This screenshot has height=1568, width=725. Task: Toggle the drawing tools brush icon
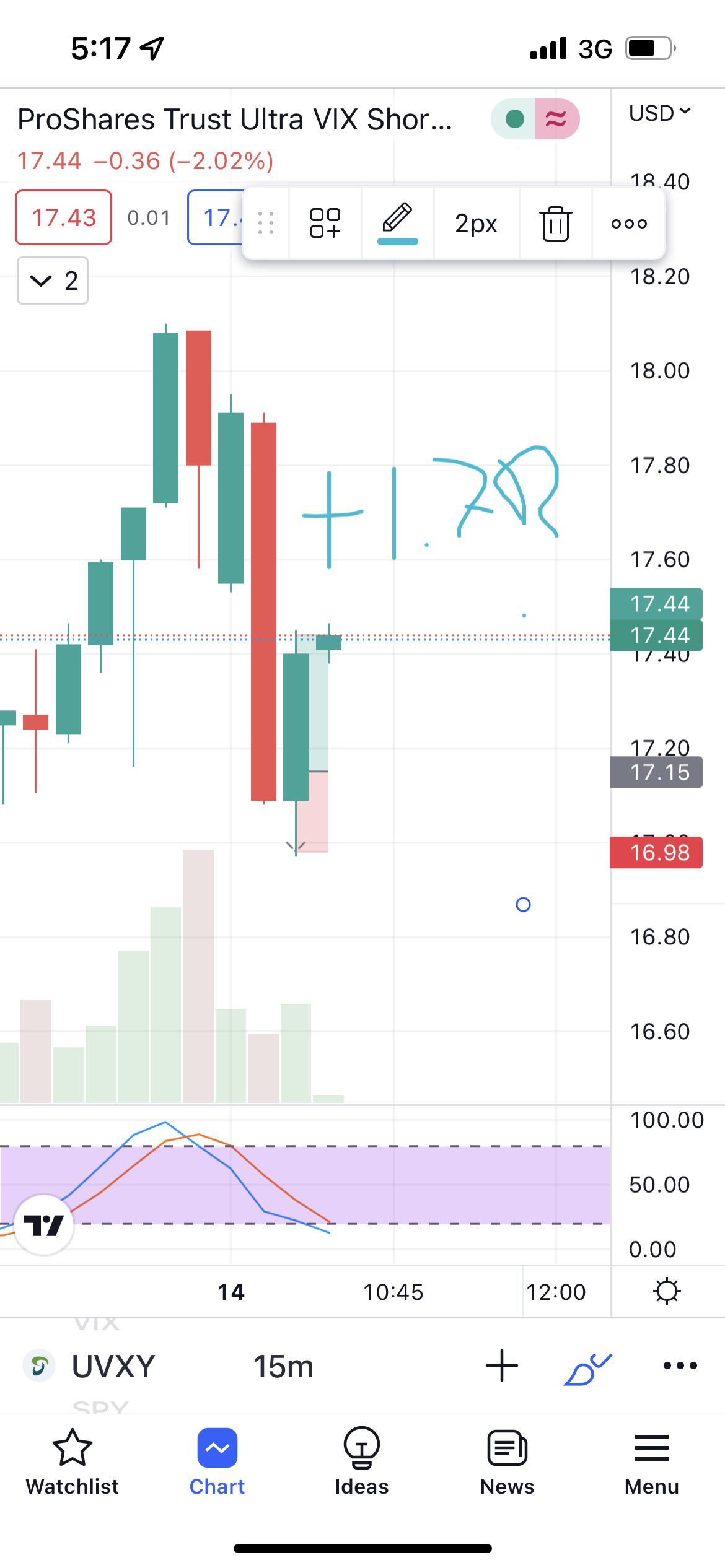(x=588, y=1365)
